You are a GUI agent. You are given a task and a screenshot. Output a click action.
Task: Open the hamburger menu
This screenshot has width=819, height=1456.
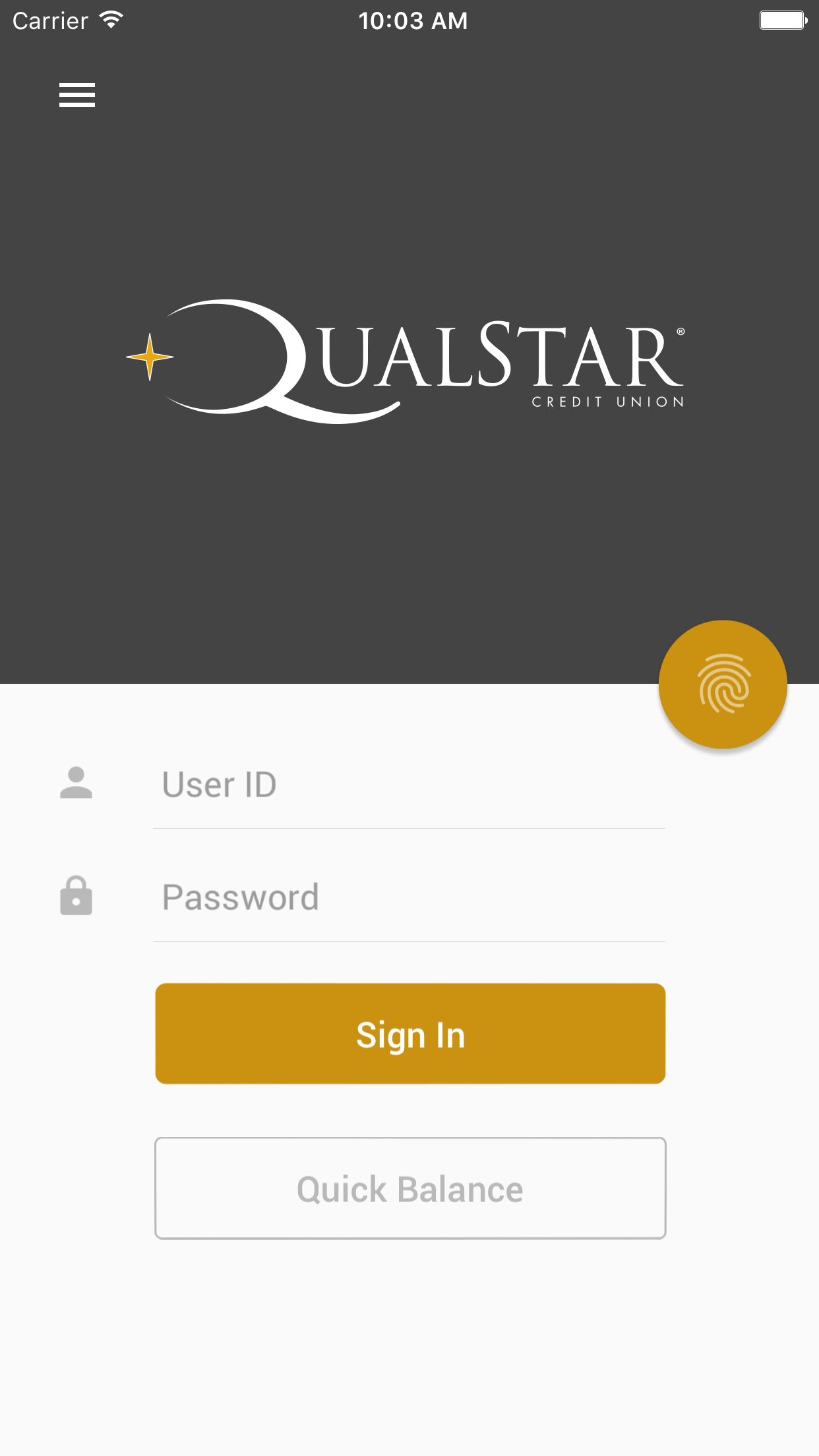(77, 95)
